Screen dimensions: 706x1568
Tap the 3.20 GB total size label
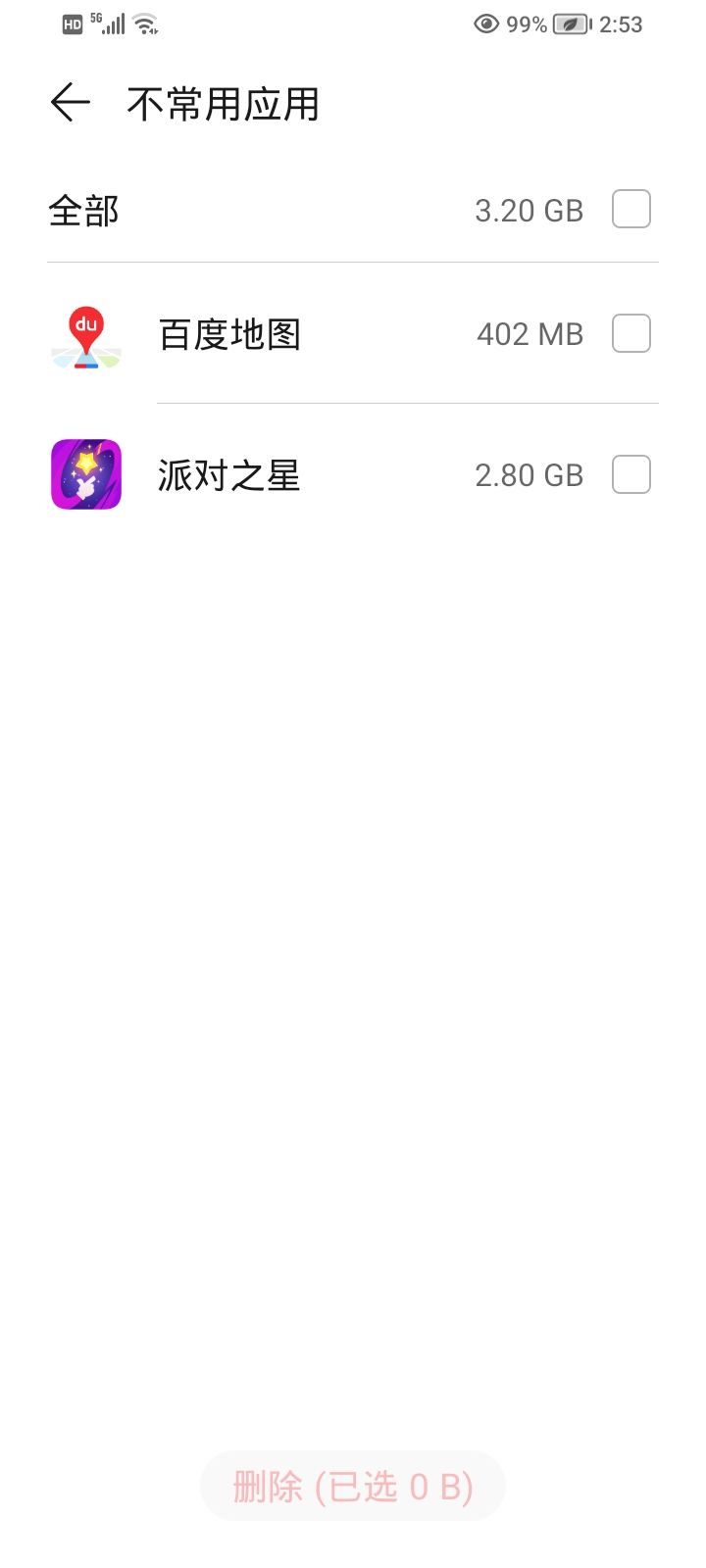529,210
